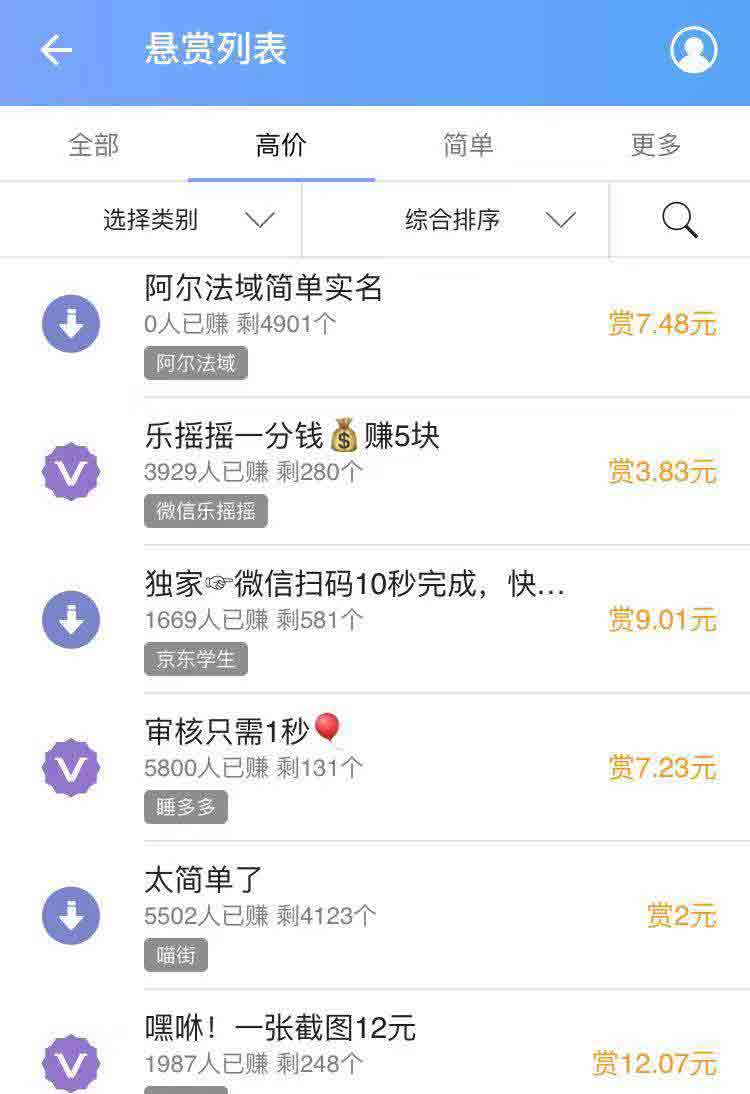This screenshot has width=750, height=1094.
Task: Expand the 综合排序 sorting dropdown
Action: point(490,220)
